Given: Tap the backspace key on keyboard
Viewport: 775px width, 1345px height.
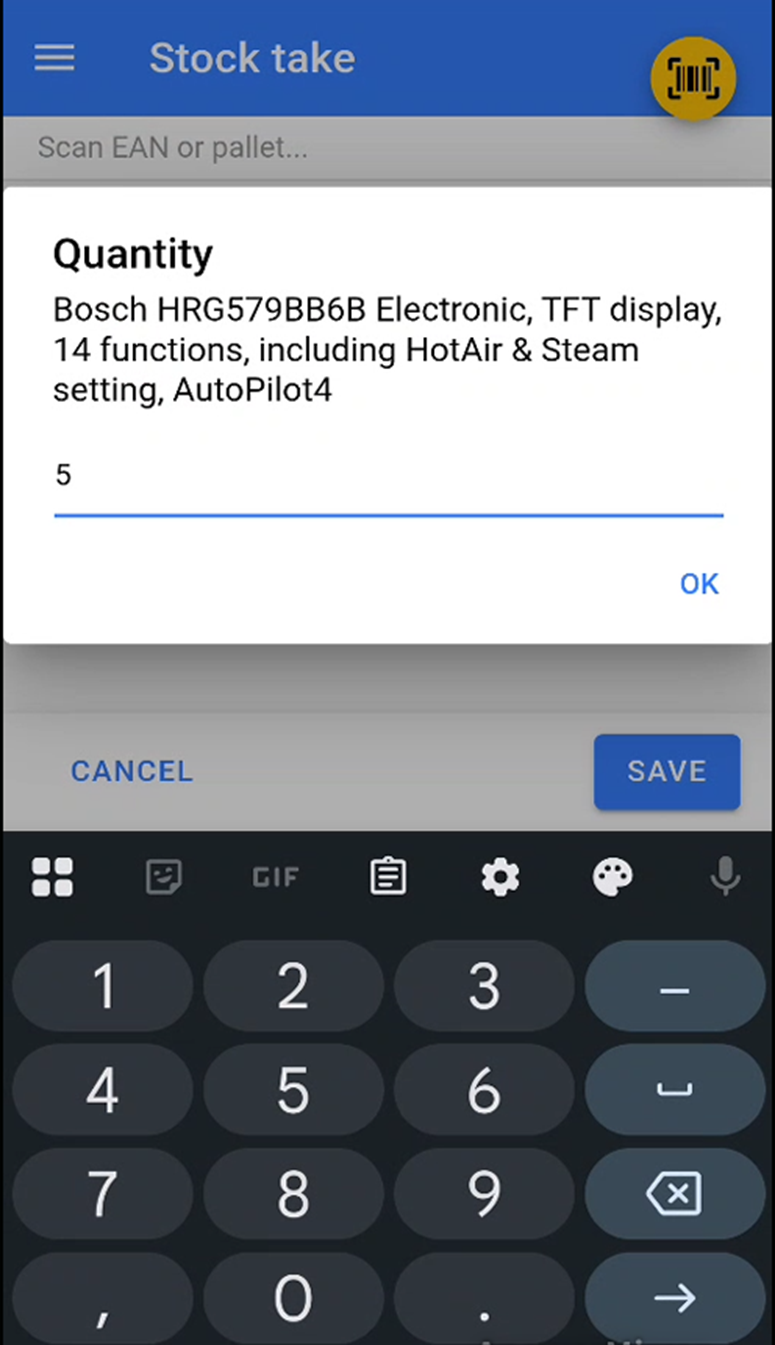Looking at the screenshot, I should tap(674, 1193).
